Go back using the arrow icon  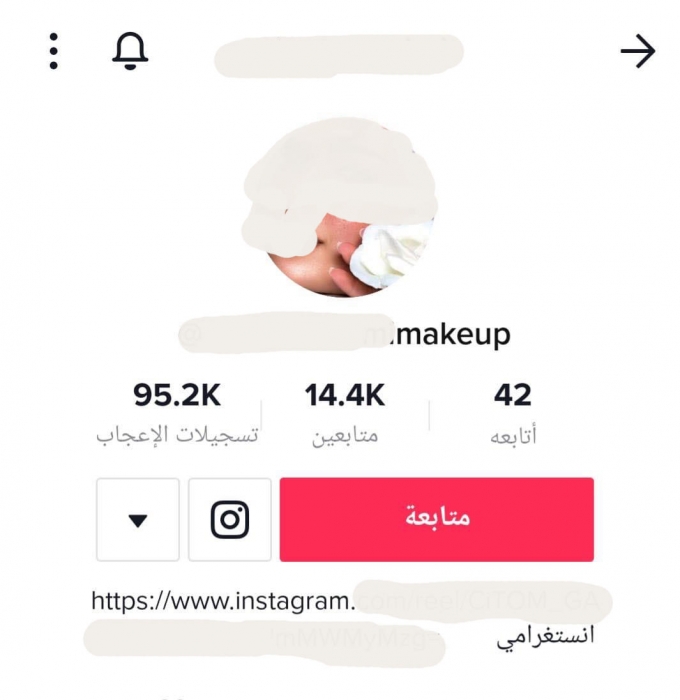click(x=637, y=51)
